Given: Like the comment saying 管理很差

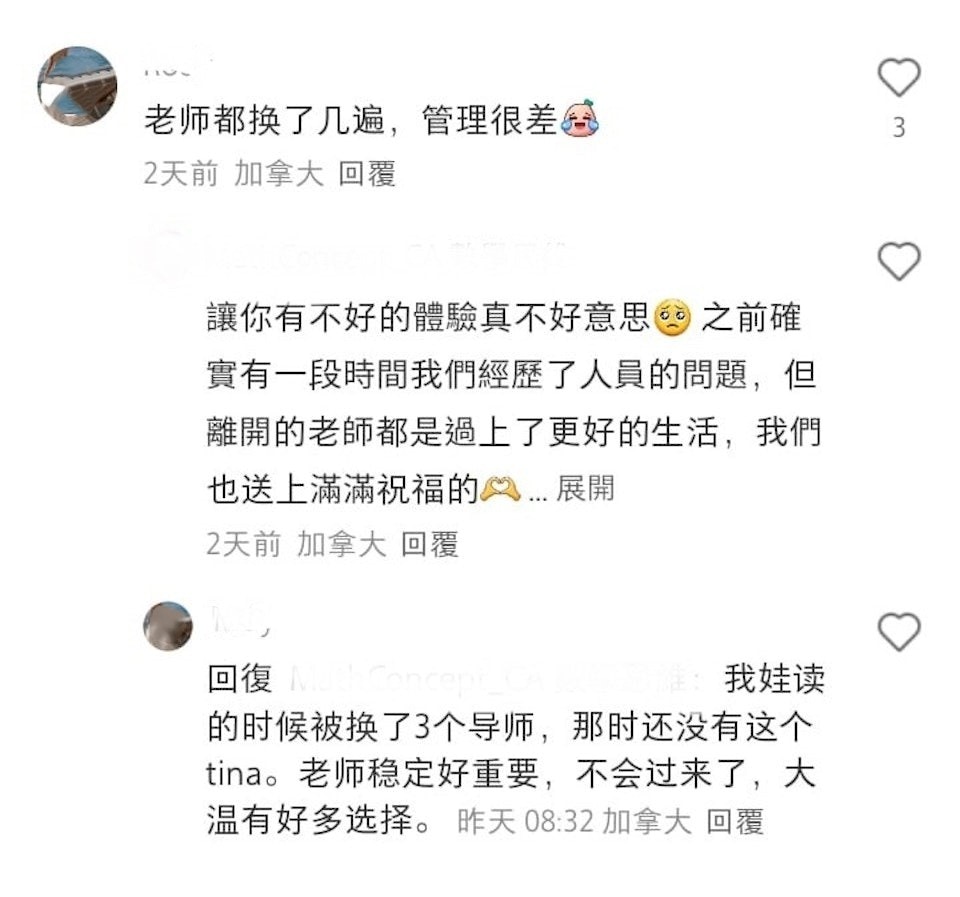Looking at the screenshot, I should point(897,78).
